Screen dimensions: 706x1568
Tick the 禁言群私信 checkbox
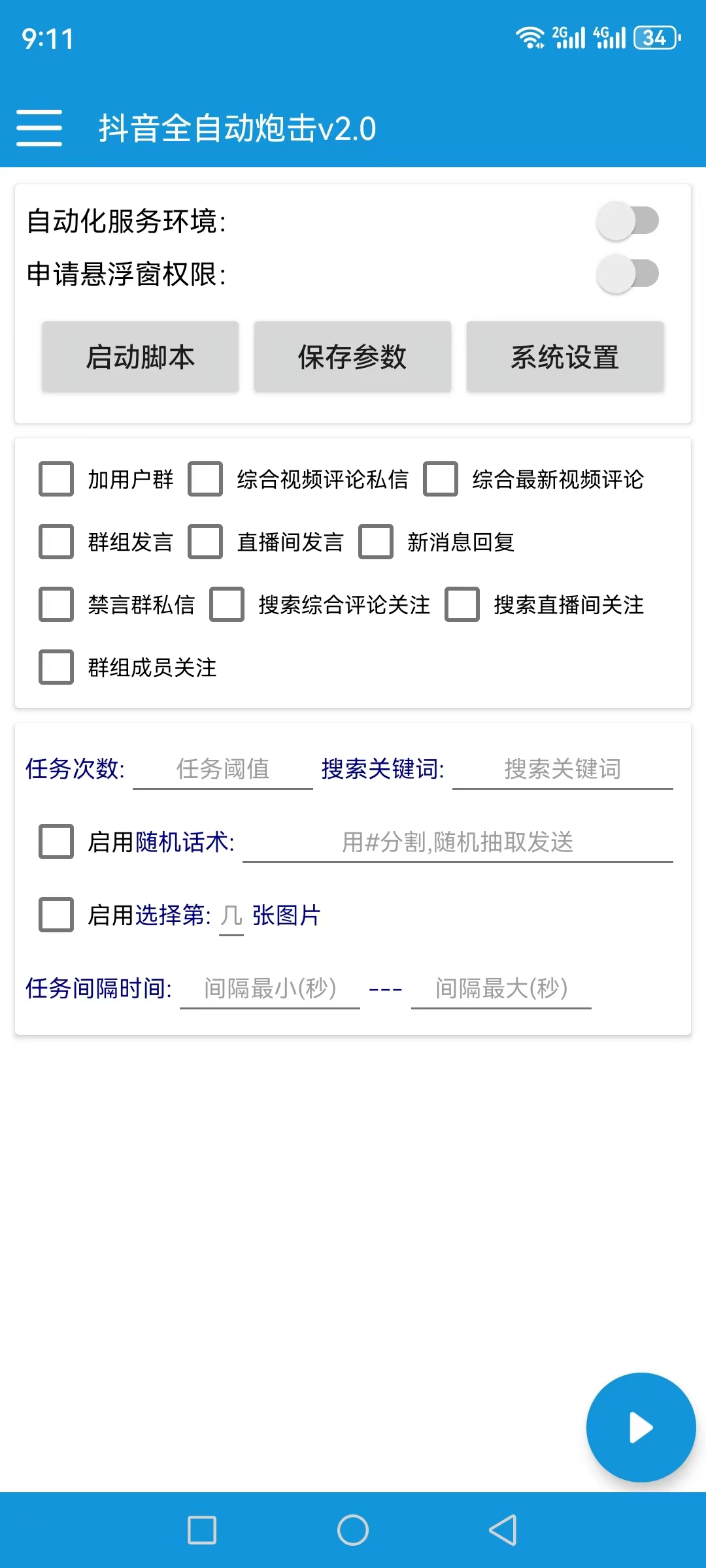pos(56,605)
